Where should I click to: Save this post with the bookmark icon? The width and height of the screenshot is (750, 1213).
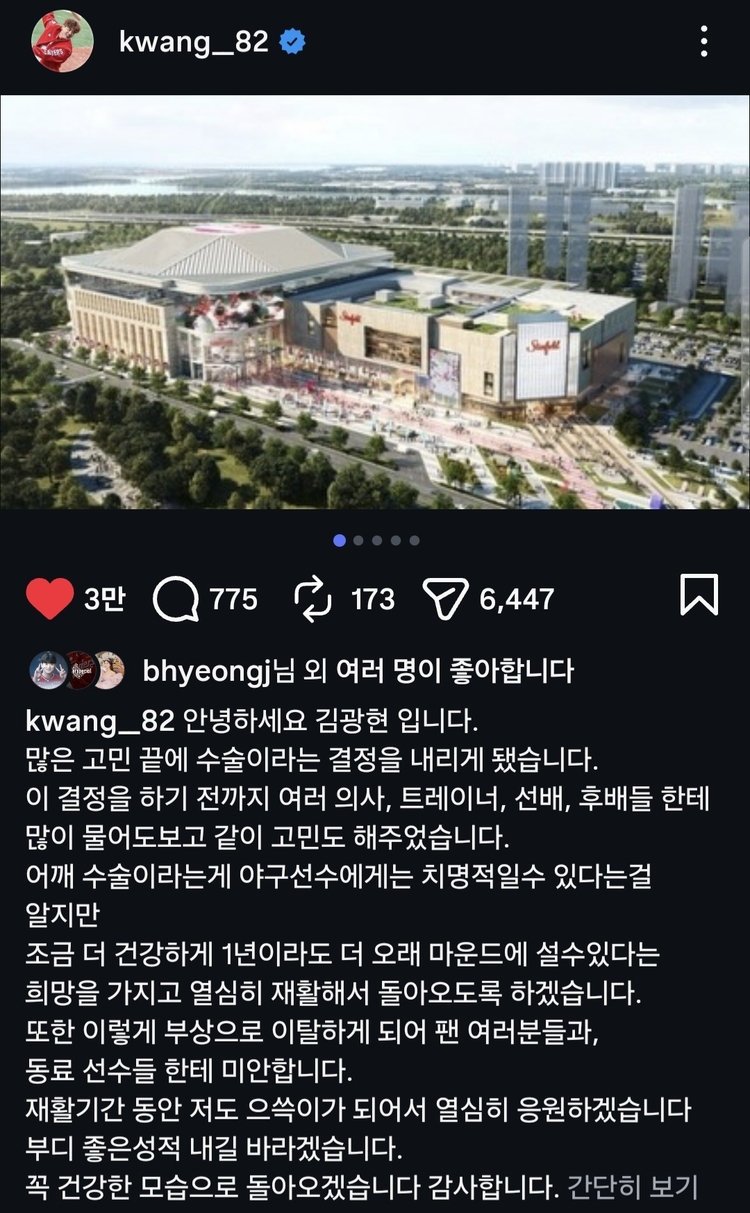[x=699, y=595]
